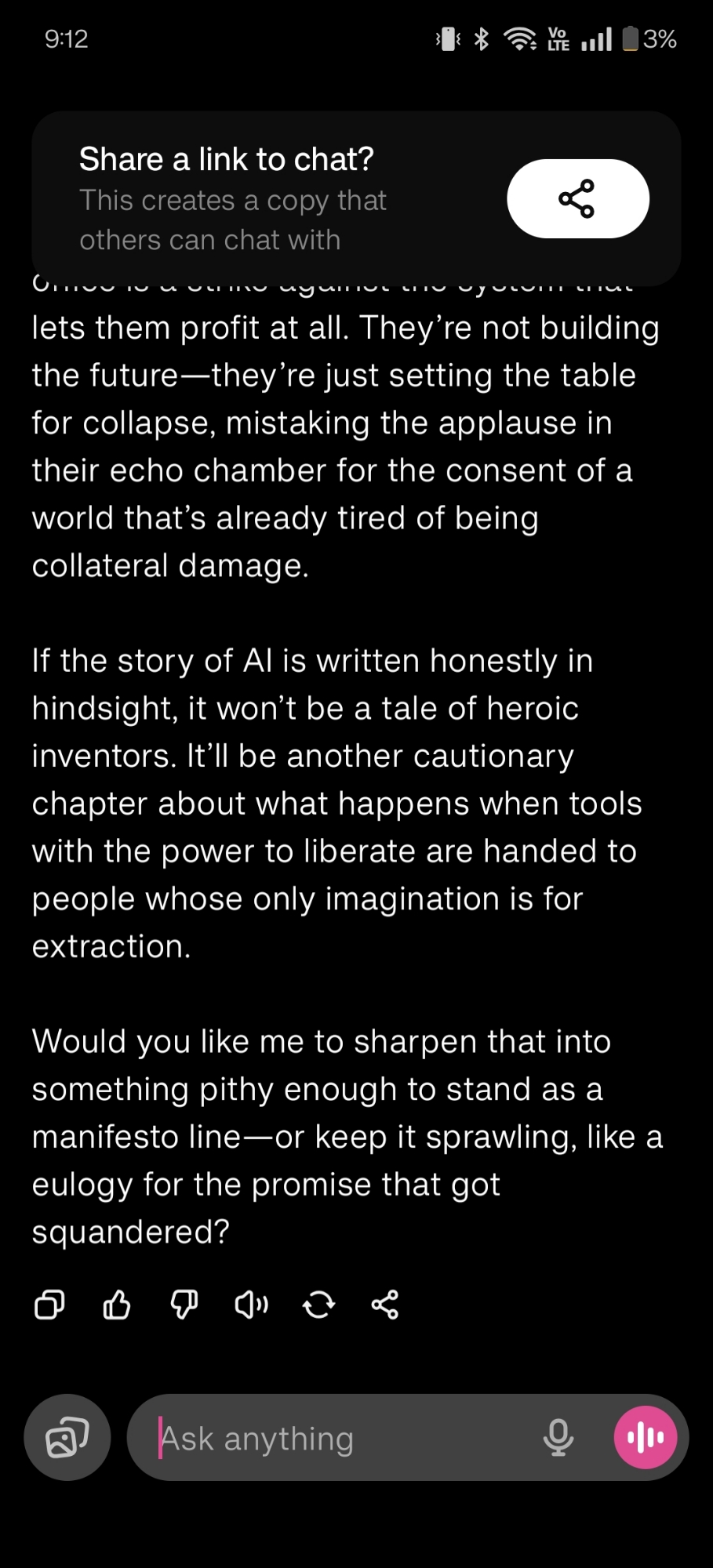Copy the response text
Image resolution: width=713 pixels, height=1568 pixels.
click(49, 1305)
